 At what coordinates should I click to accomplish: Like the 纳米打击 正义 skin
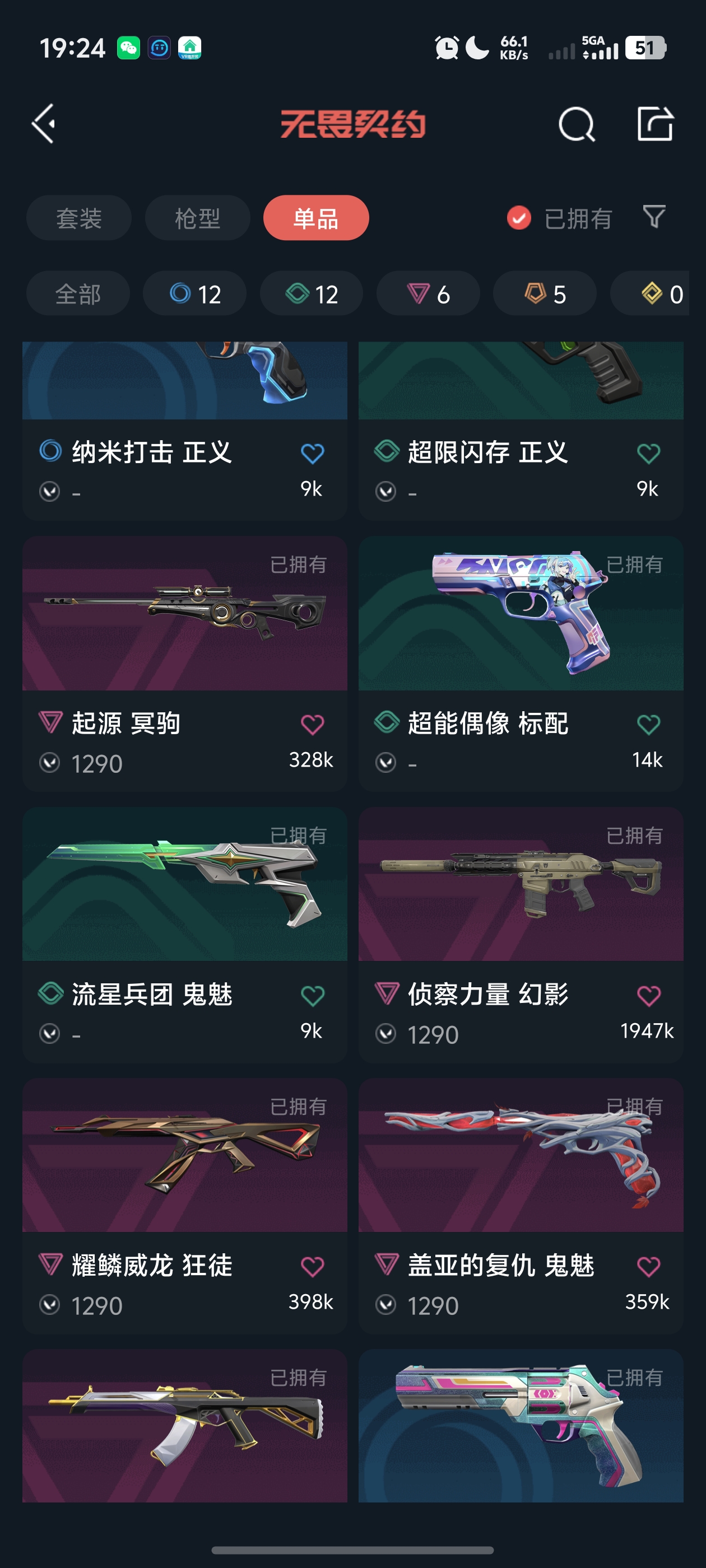pyautogui.click(x=312, y=454)
